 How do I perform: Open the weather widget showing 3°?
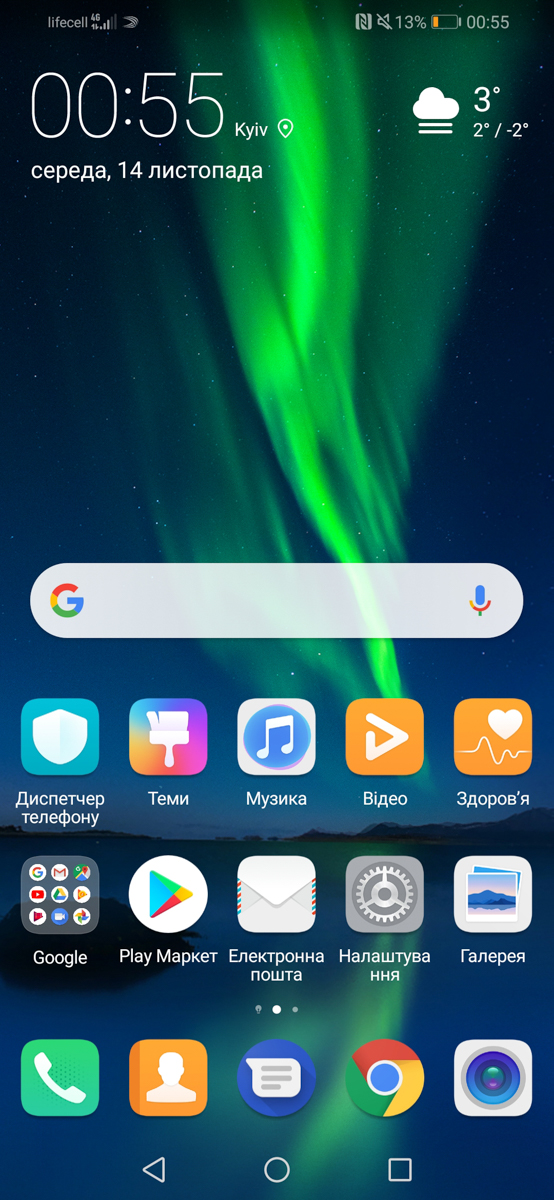point(471,111)
